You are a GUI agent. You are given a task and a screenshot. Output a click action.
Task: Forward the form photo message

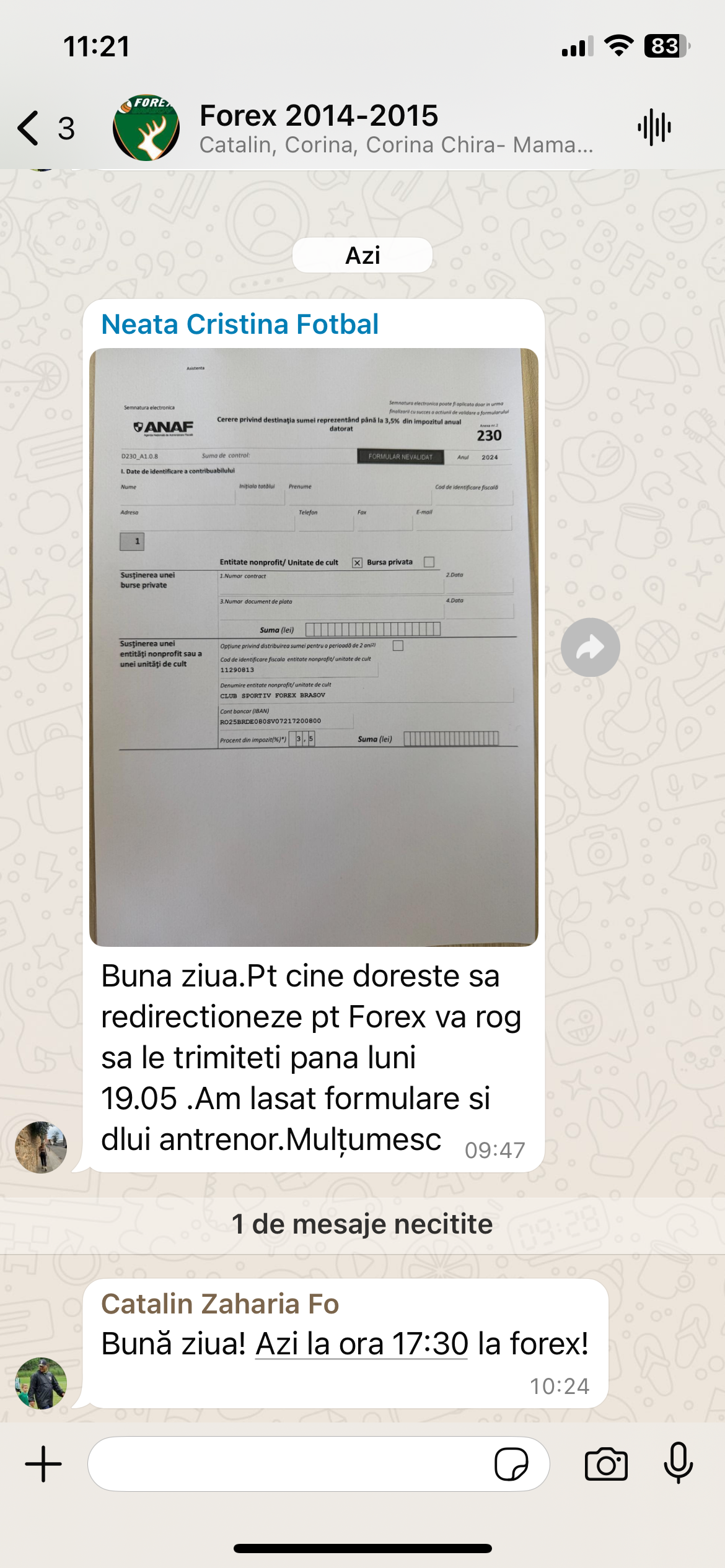590,647
